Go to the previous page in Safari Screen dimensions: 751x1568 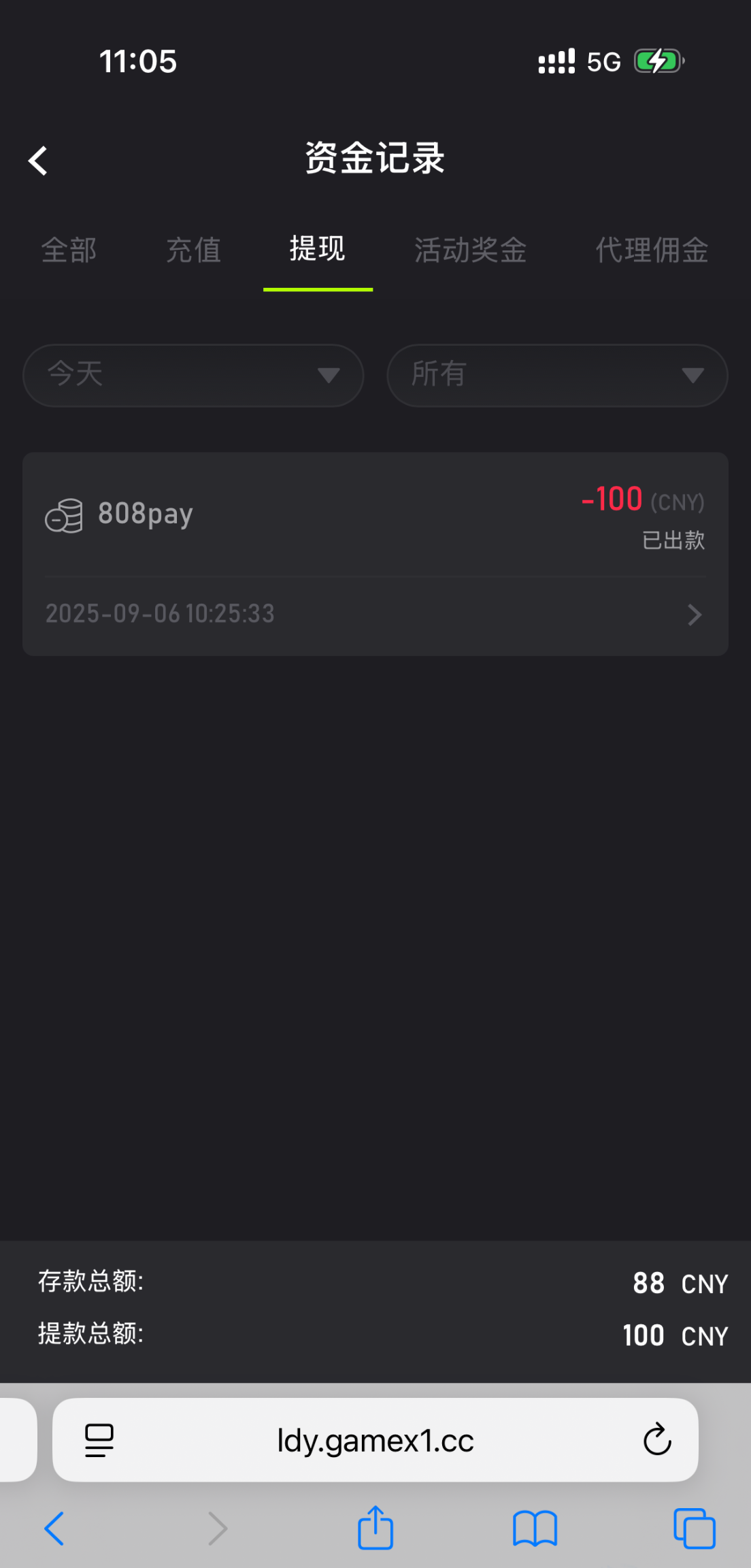(x=54, y=1529)
